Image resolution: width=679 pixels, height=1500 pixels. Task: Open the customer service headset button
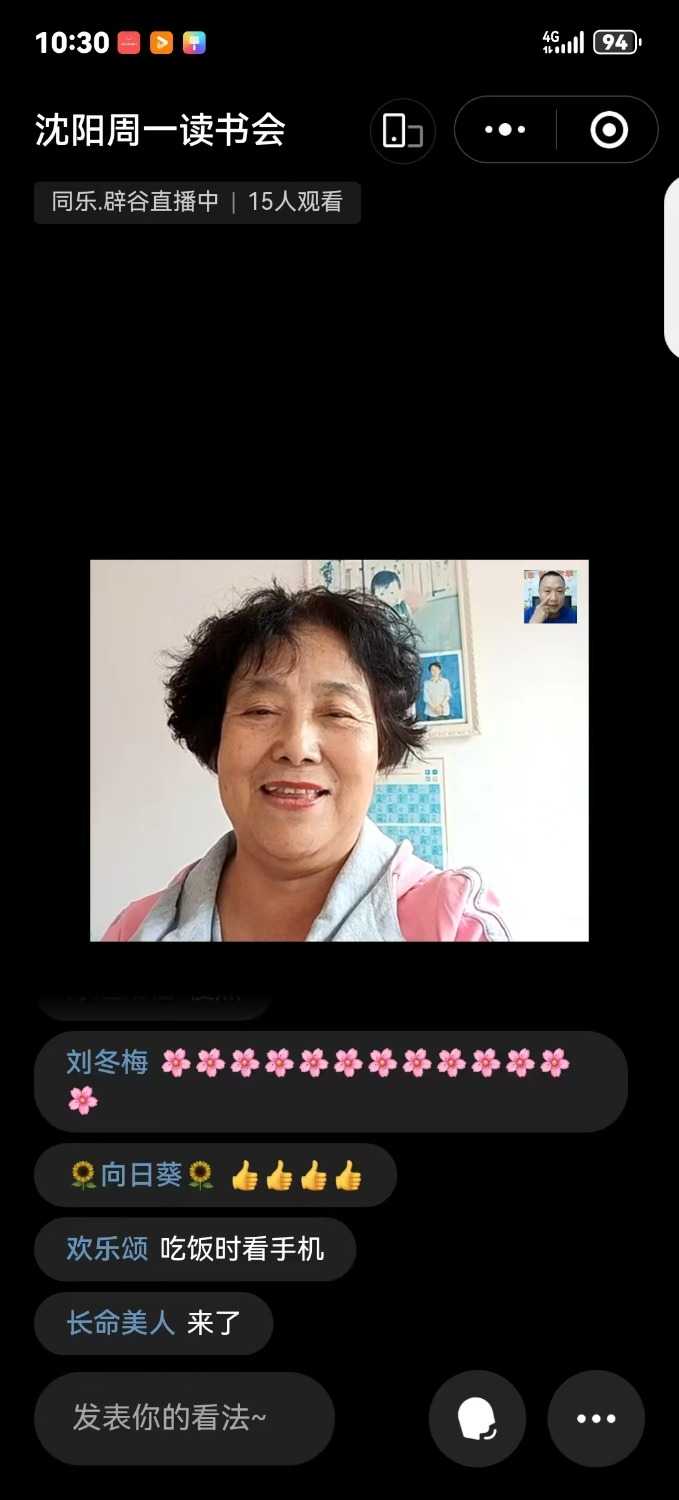[x=477, y=1418]
